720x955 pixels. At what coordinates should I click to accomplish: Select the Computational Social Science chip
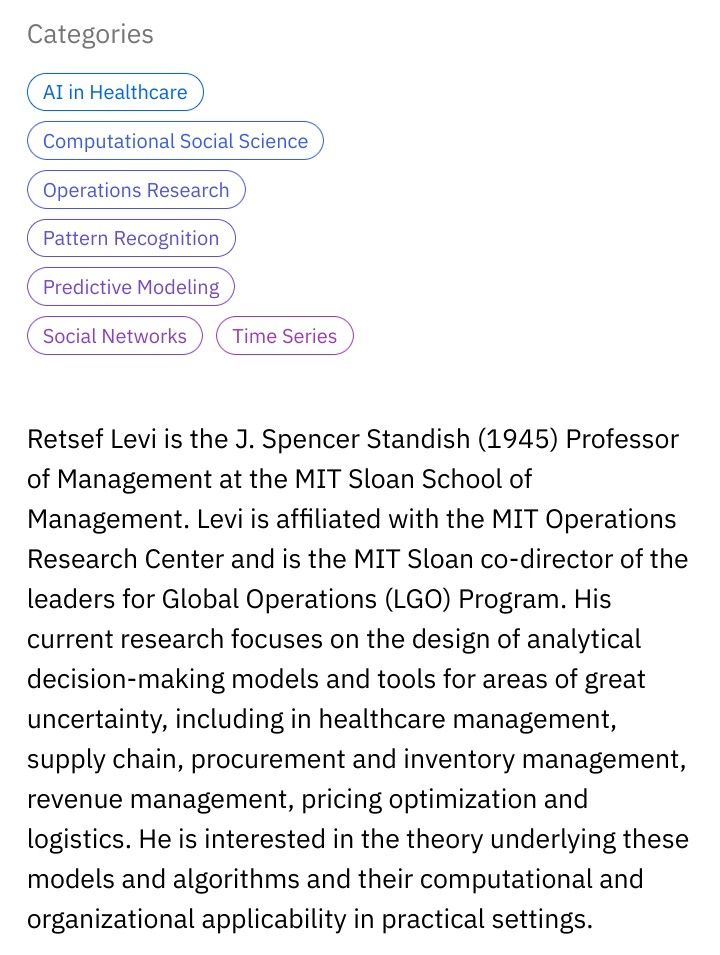pyautogui.click(x=175, y=141)
